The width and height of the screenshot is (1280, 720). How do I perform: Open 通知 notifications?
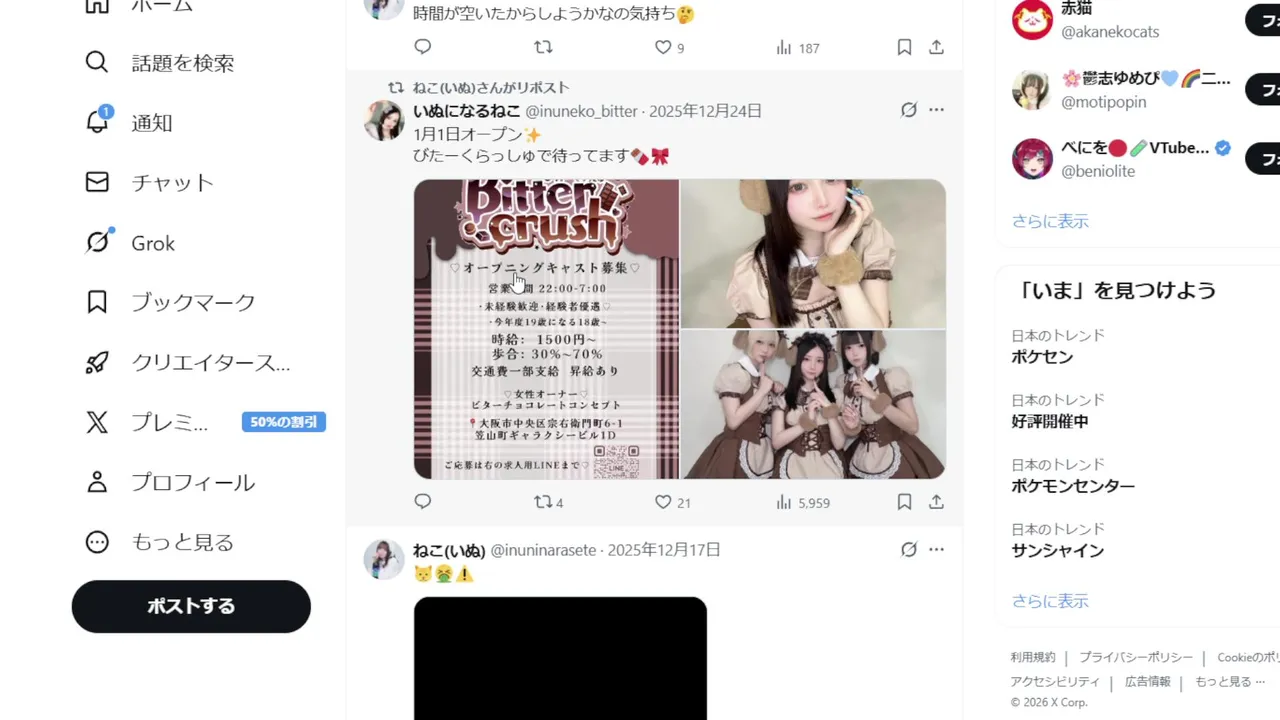(x=130, y=123)
